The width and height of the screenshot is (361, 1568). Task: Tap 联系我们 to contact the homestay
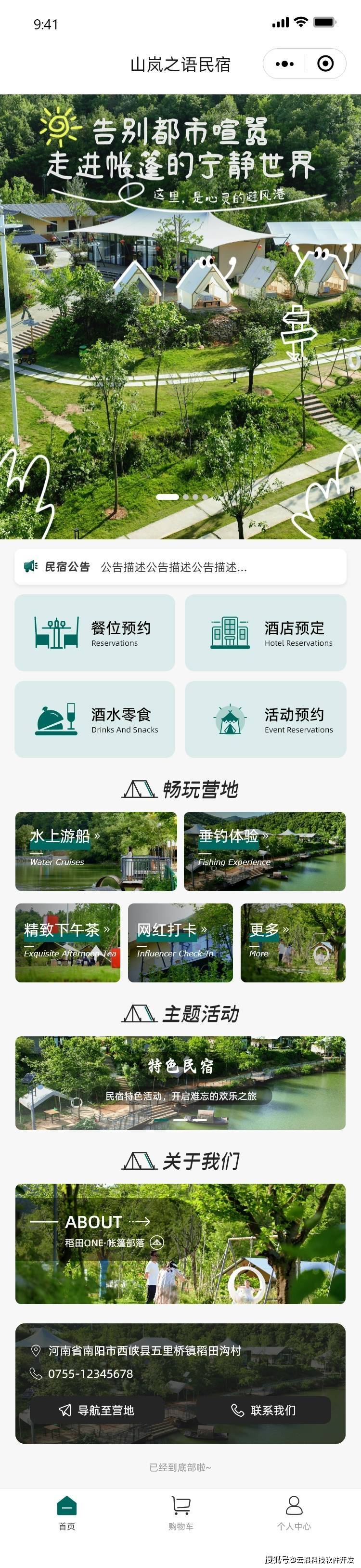click(x=264, y=1410)
